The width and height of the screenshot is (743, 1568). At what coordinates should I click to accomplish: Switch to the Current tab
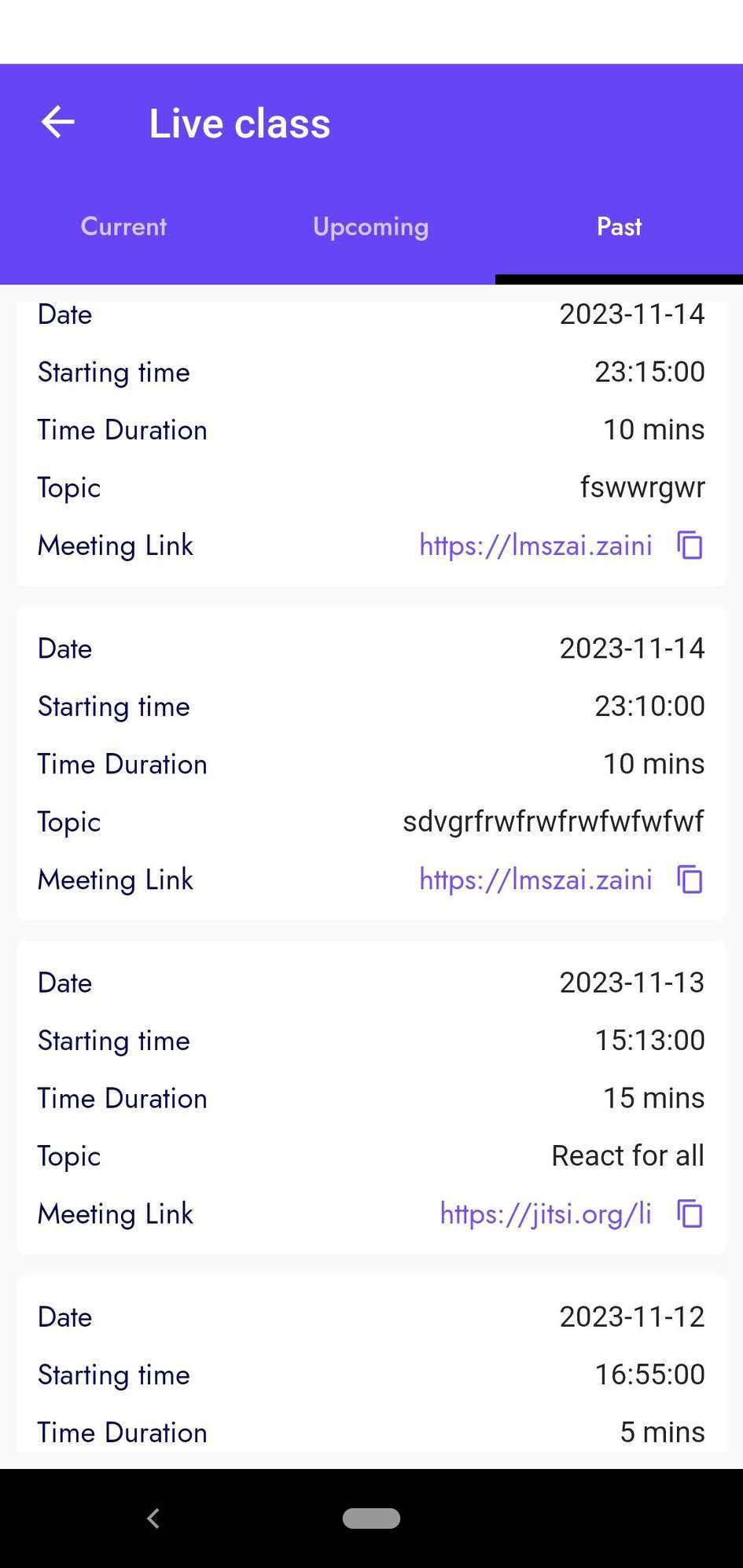tap(123, 226)
